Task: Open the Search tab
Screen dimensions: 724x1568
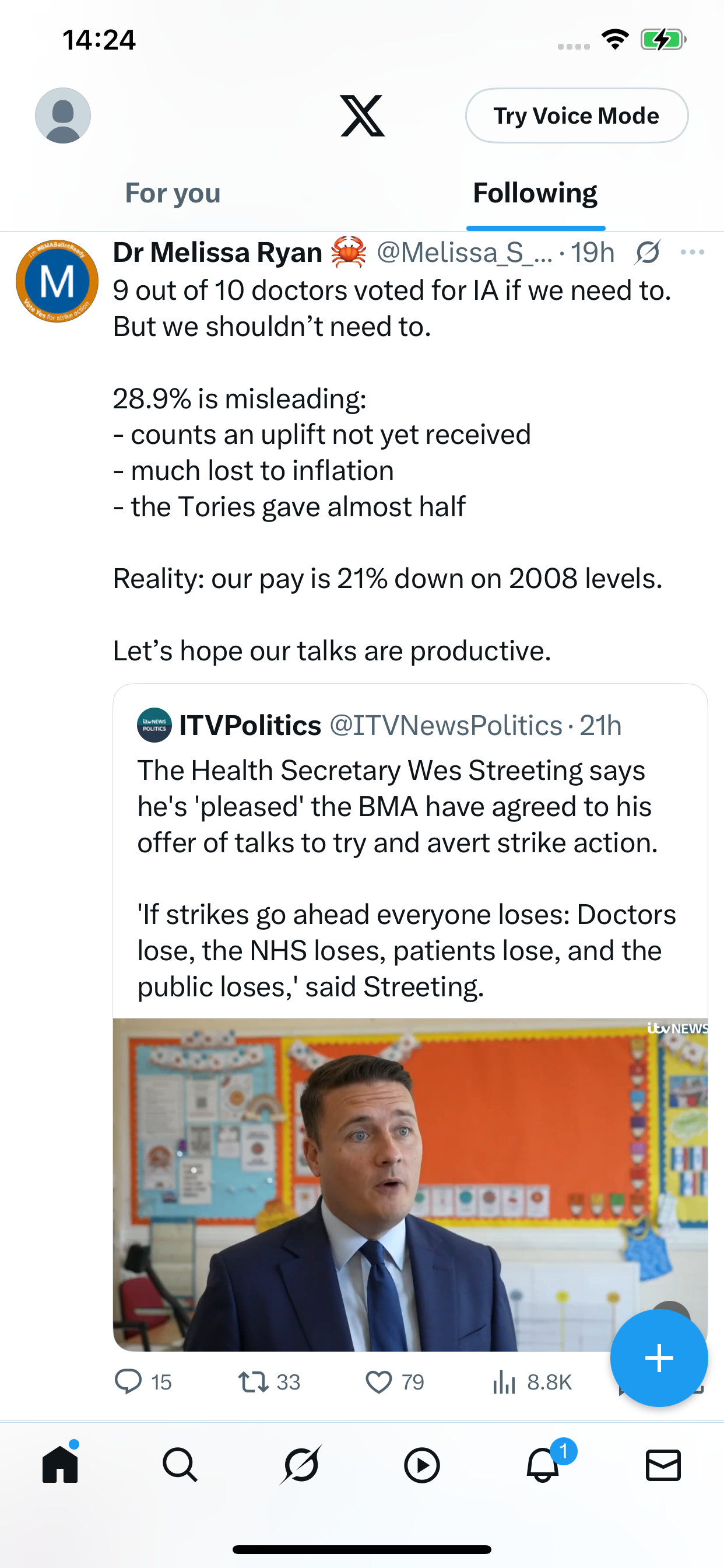Action: 180,1465
